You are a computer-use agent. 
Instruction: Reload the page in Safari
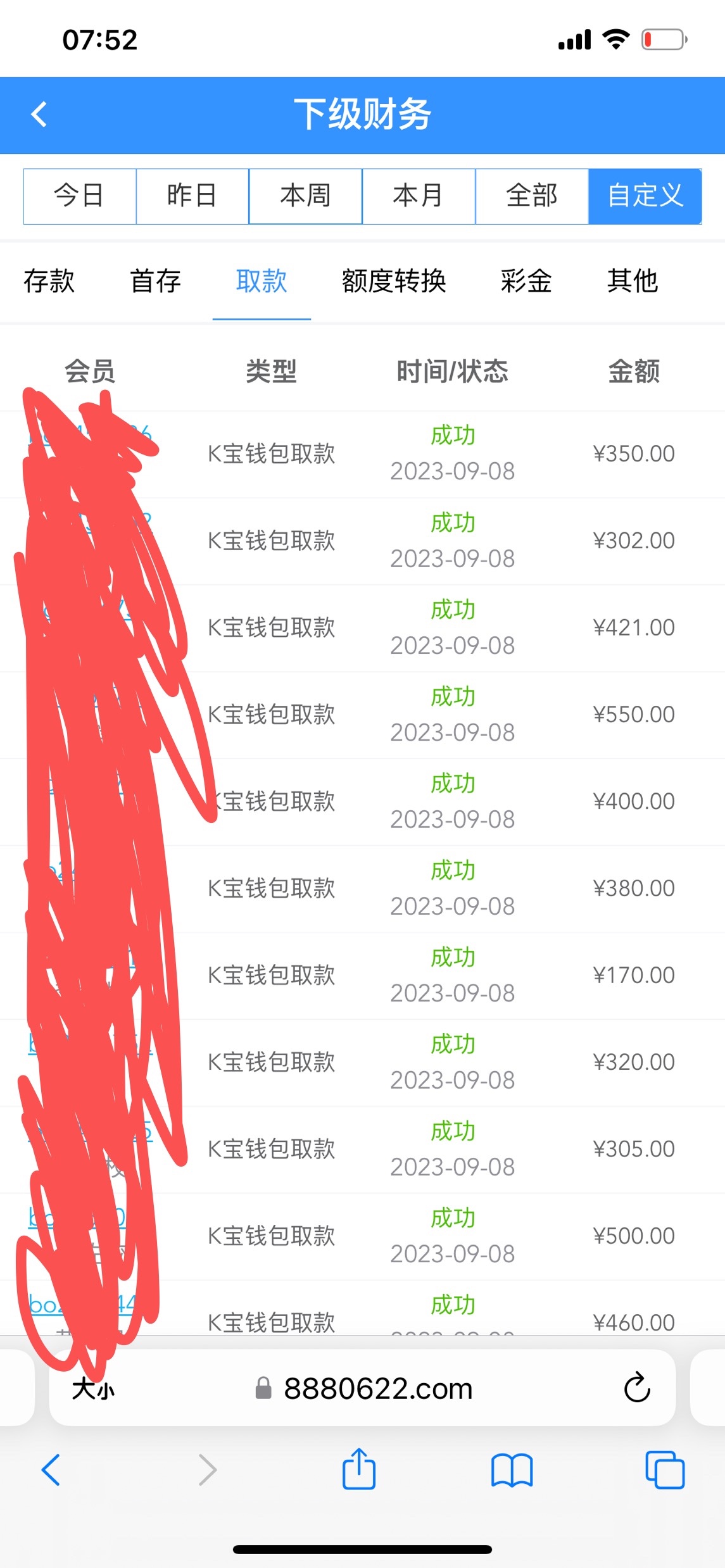pyautogui.click(x=637, y=1388)
